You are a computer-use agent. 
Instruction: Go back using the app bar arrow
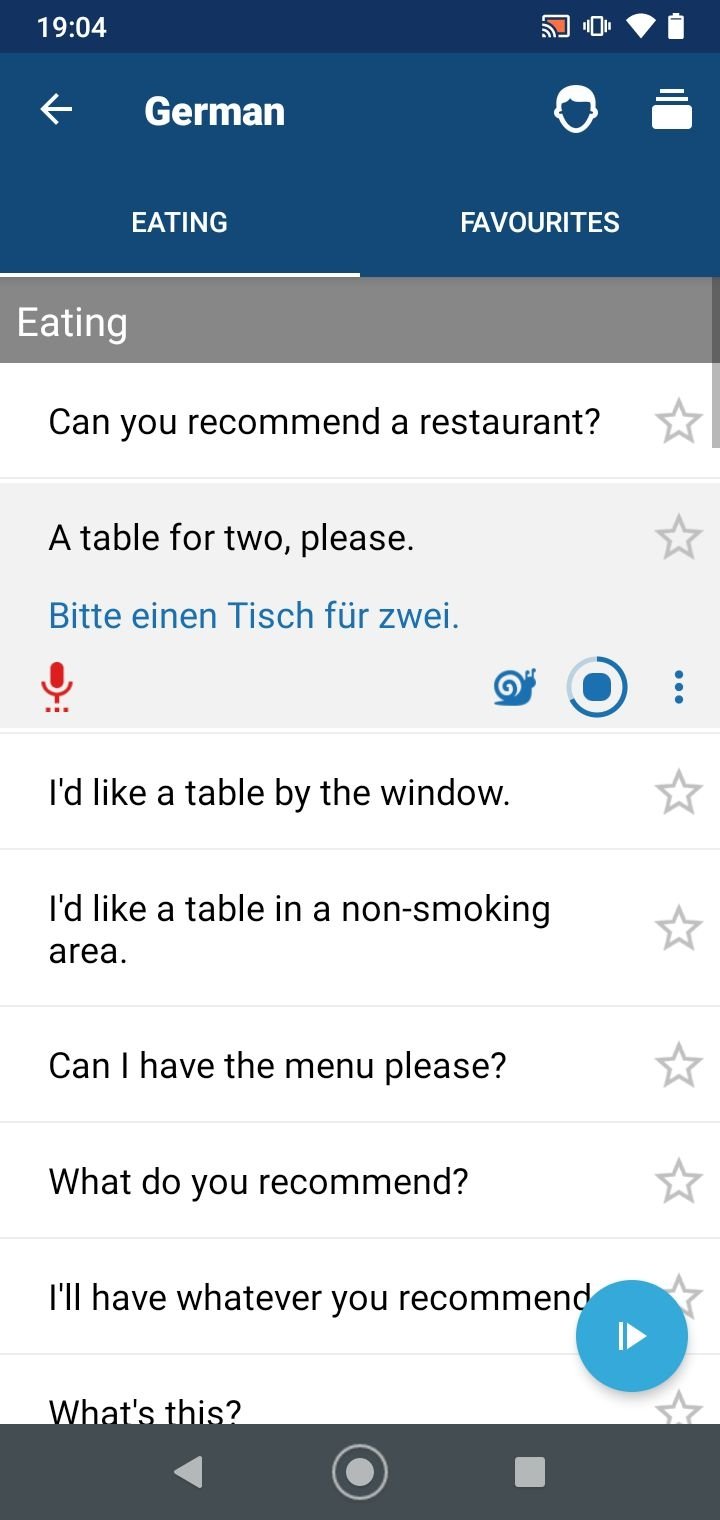[56, 110]
